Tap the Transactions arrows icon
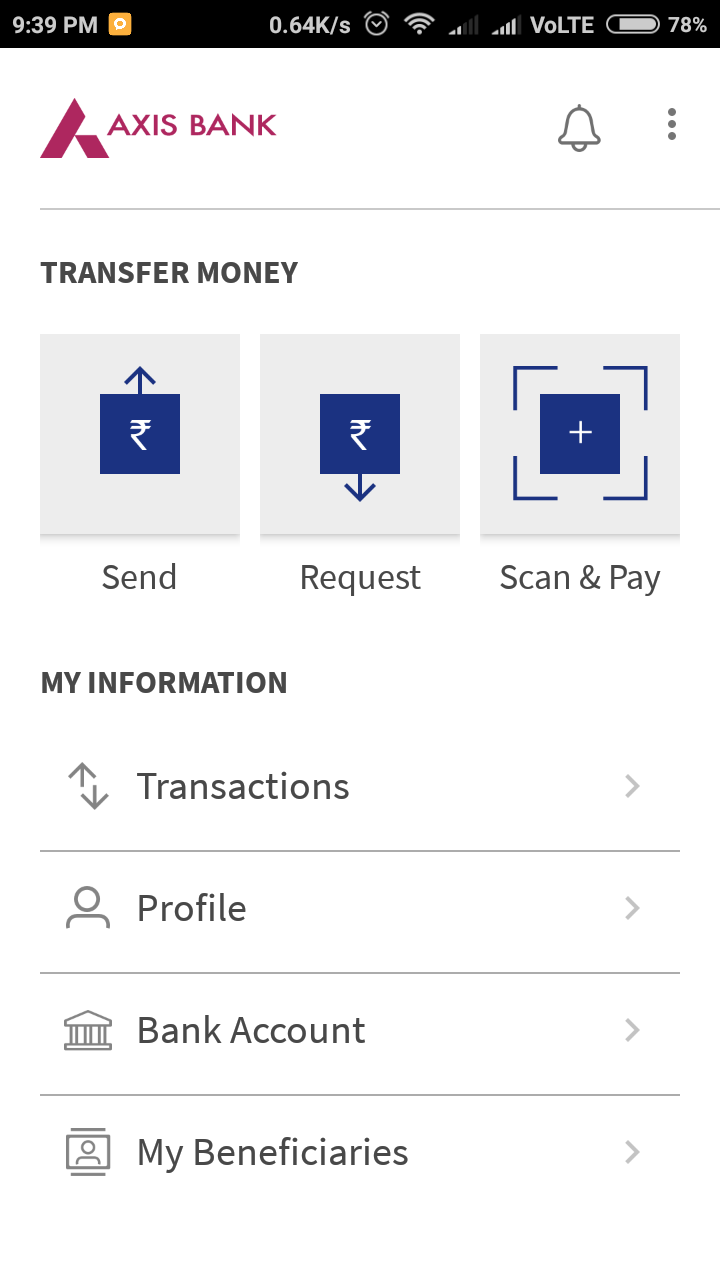Screen dimensions: 720x1280 click(88, 786)
